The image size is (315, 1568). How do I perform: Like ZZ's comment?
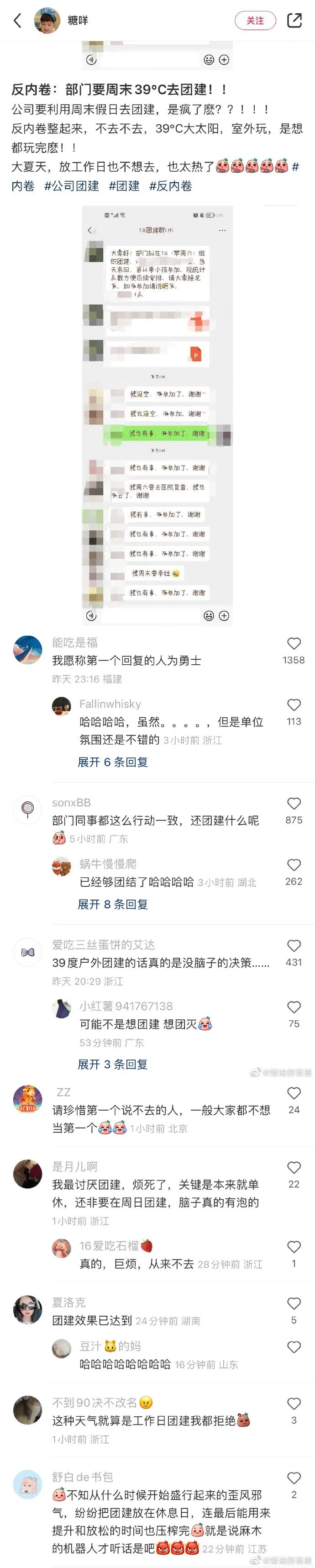294,1093
